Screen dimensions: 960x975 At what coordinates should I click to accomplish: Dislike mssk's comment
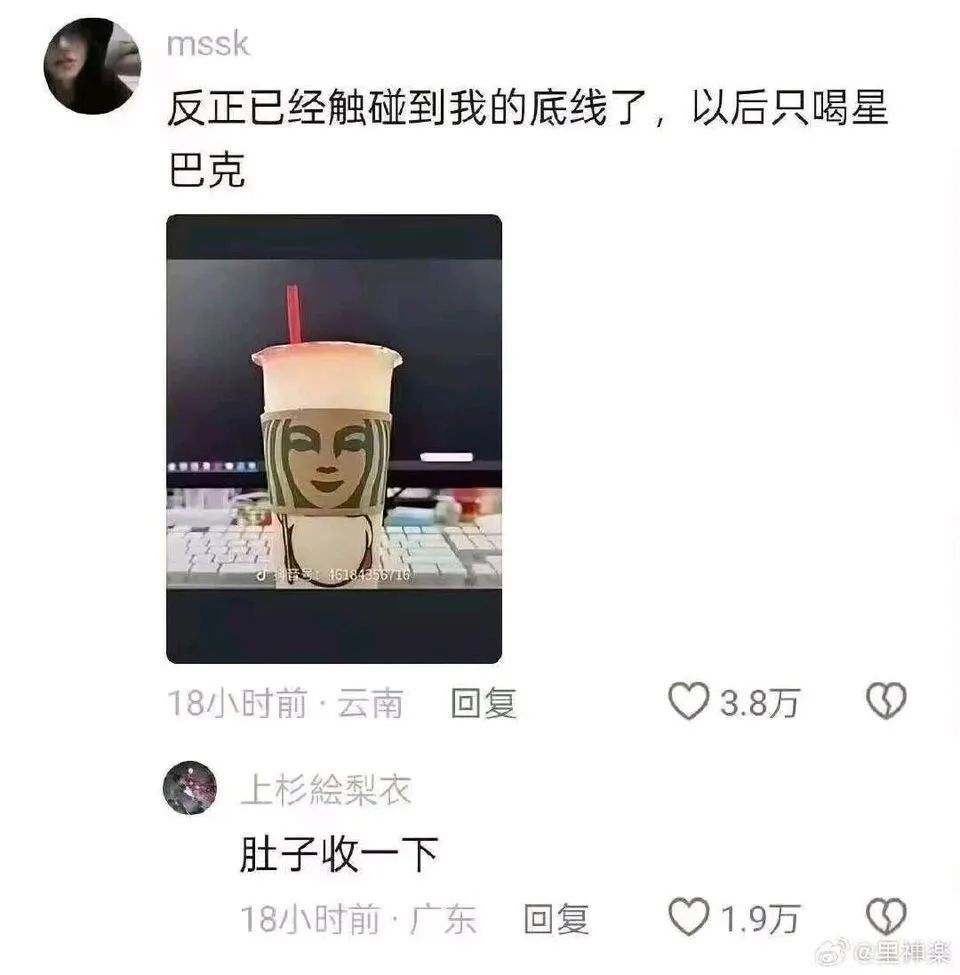tap(885, 703)
